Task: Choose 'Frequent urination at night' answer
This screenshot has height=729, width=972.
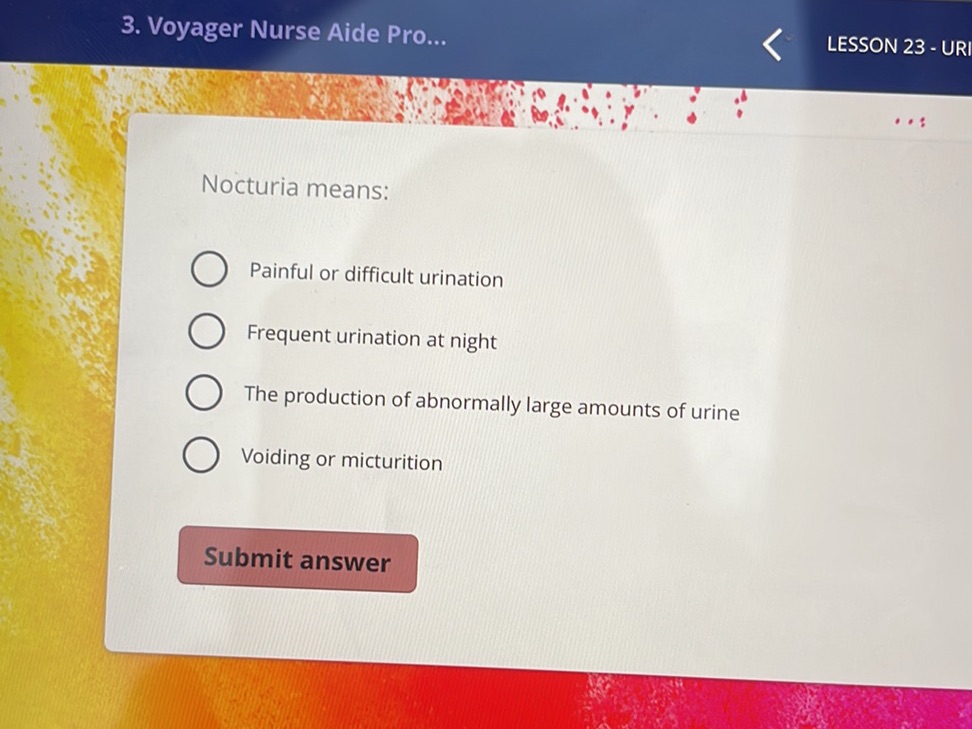Action: click(x=206, y=333)
